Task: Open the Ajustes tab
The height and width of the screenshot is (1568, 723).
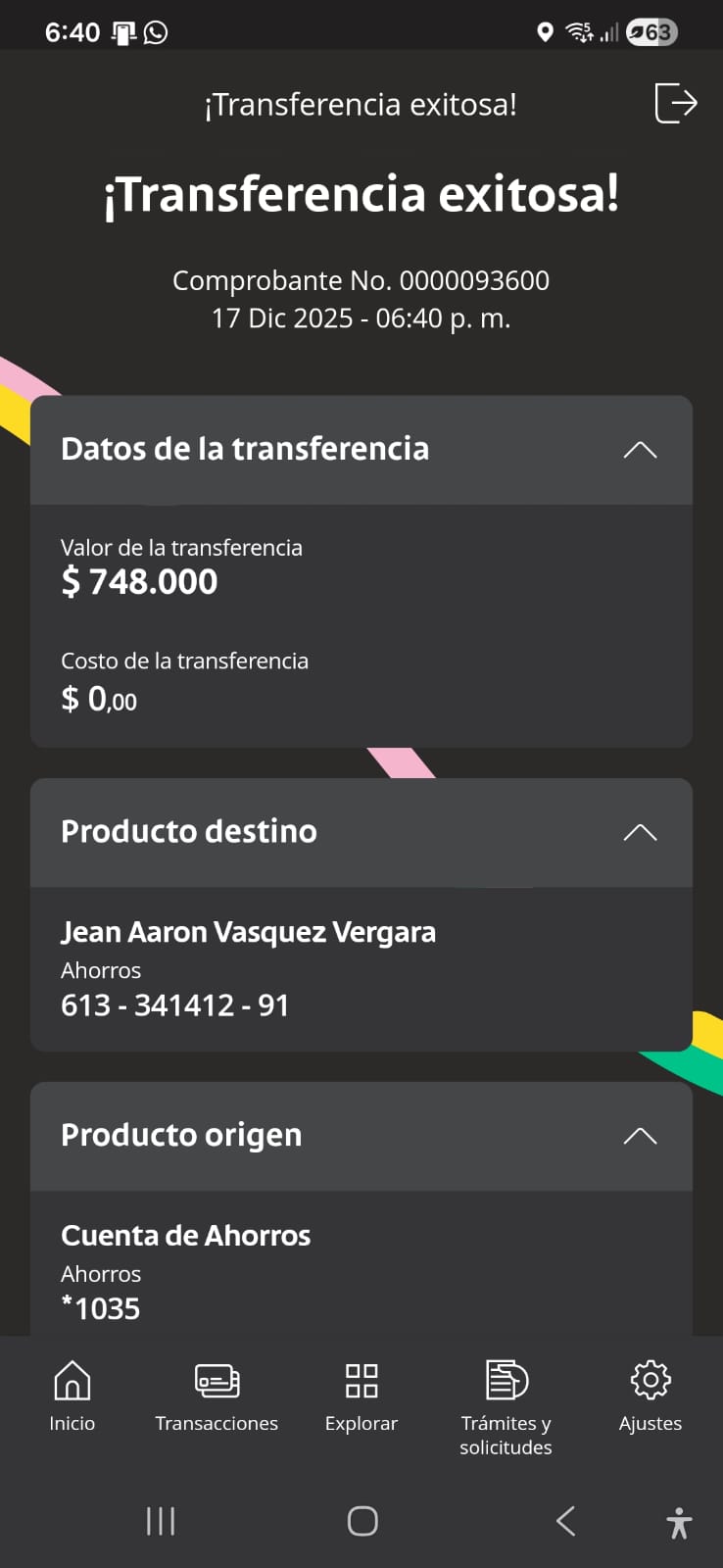Action: coord(650,1396)
